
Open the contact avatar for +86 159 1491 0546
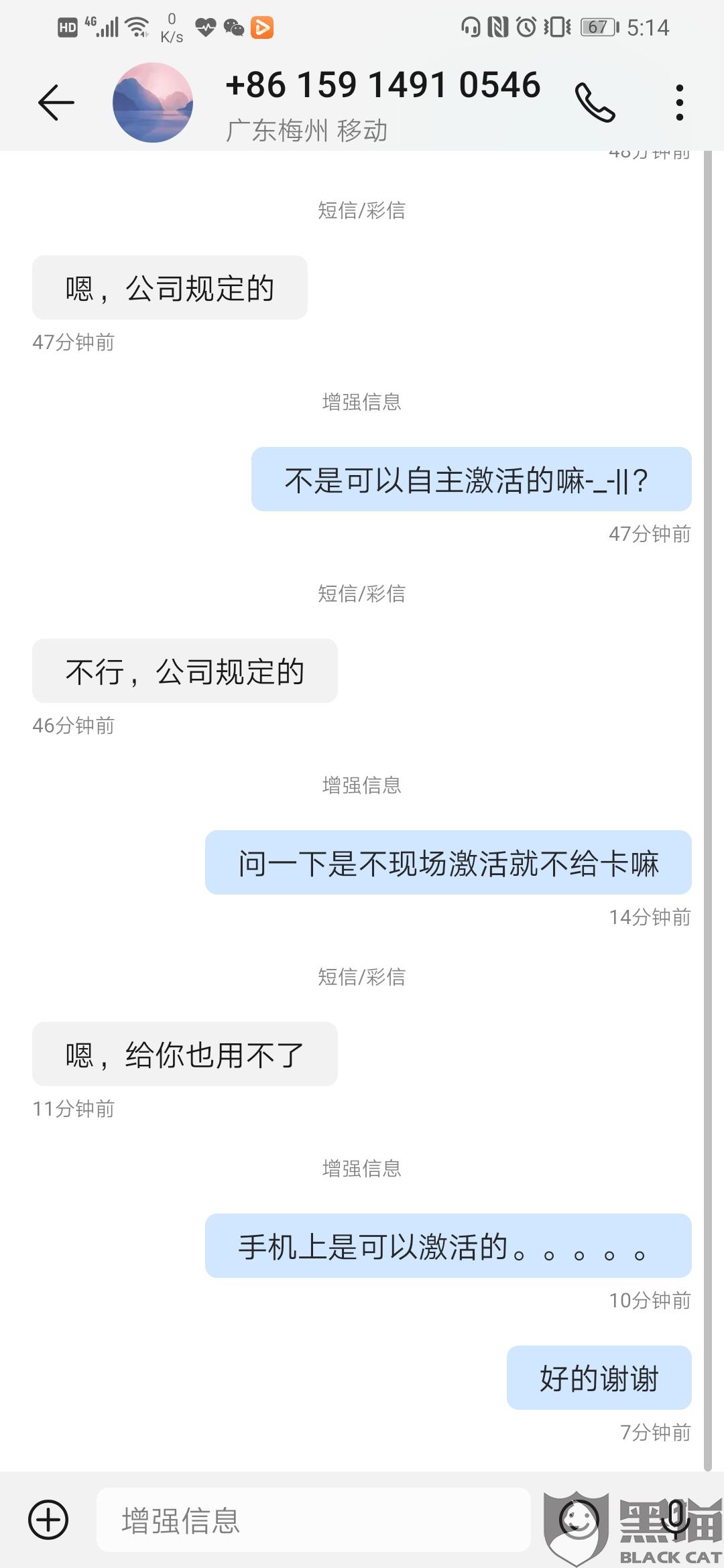(153, 103)
